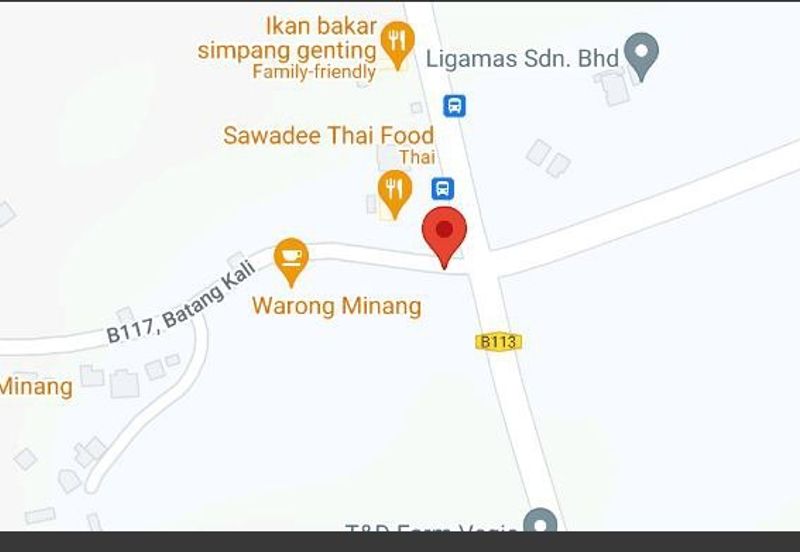Open Sawadee Thai Food restaurant marker
The image size is (800, 552).
(395, 190)
